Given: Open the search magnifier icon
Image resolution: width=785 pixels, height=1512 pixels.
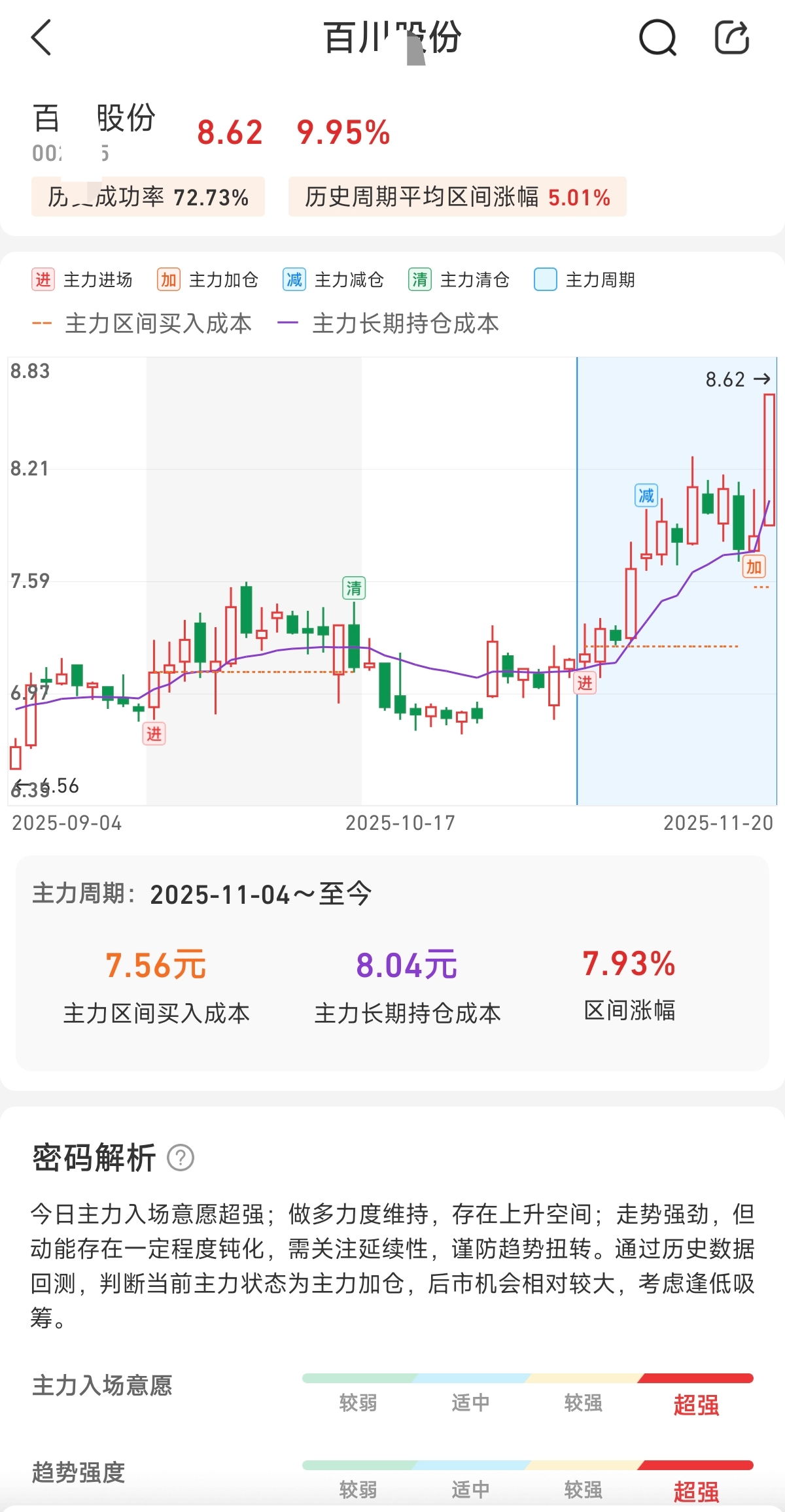Looking at the screenshot, I should click(x=657, y=38).
